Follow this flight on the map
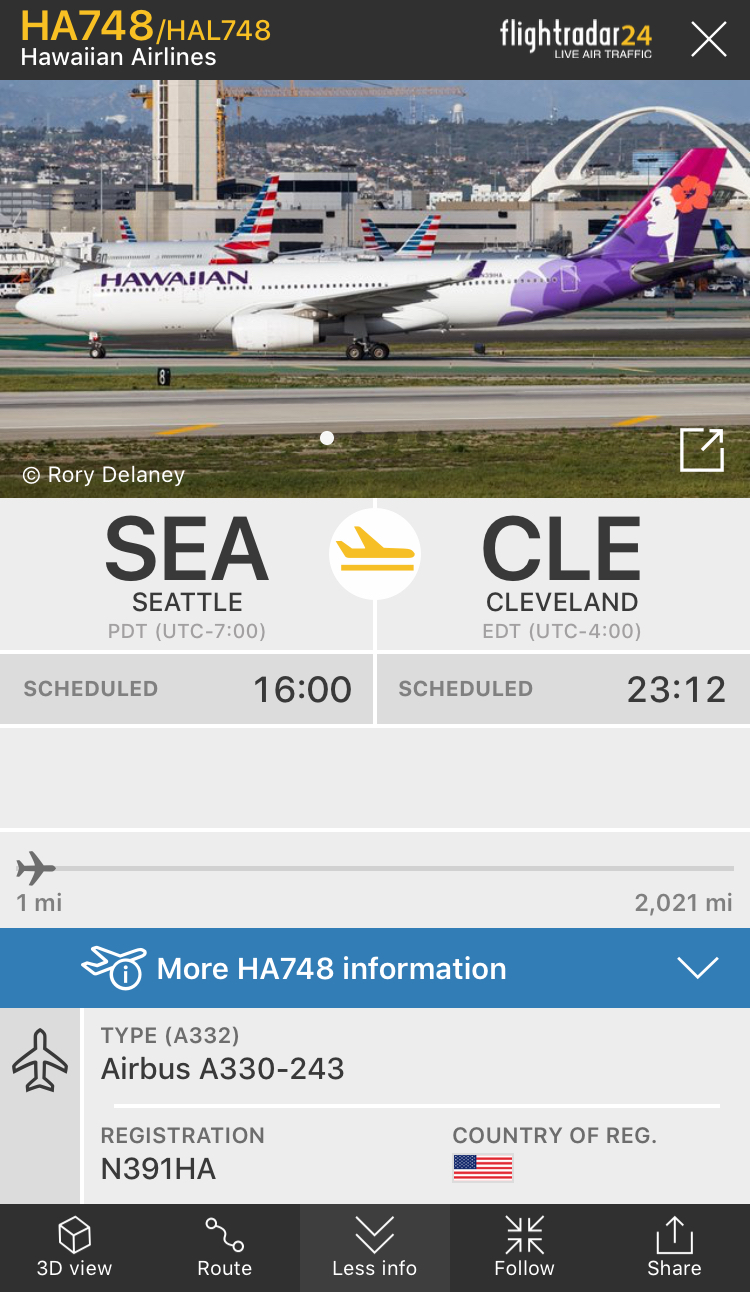 [524, 1247]
